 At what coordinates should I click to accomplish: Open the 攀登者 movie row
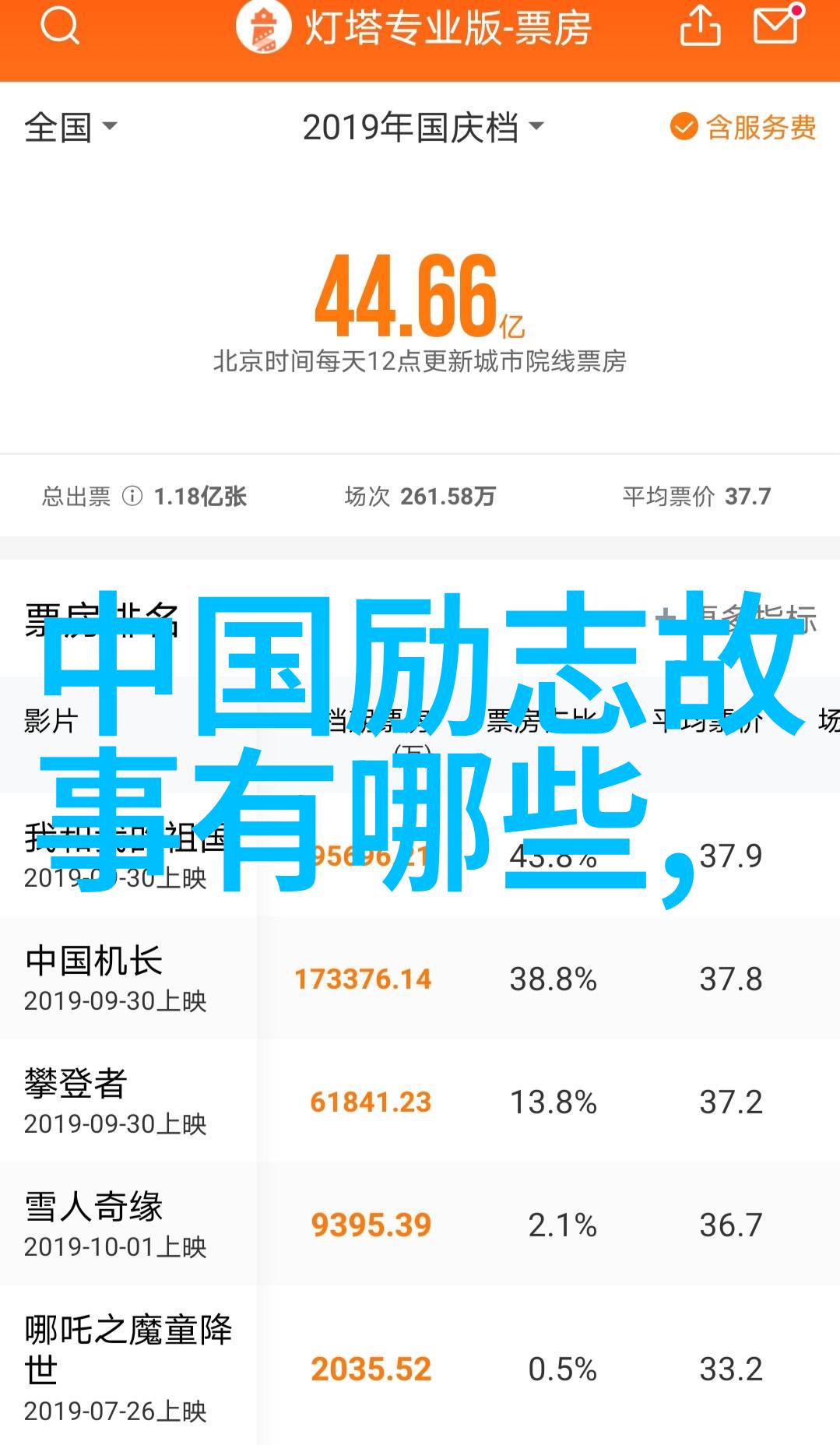pos(420,1101)
